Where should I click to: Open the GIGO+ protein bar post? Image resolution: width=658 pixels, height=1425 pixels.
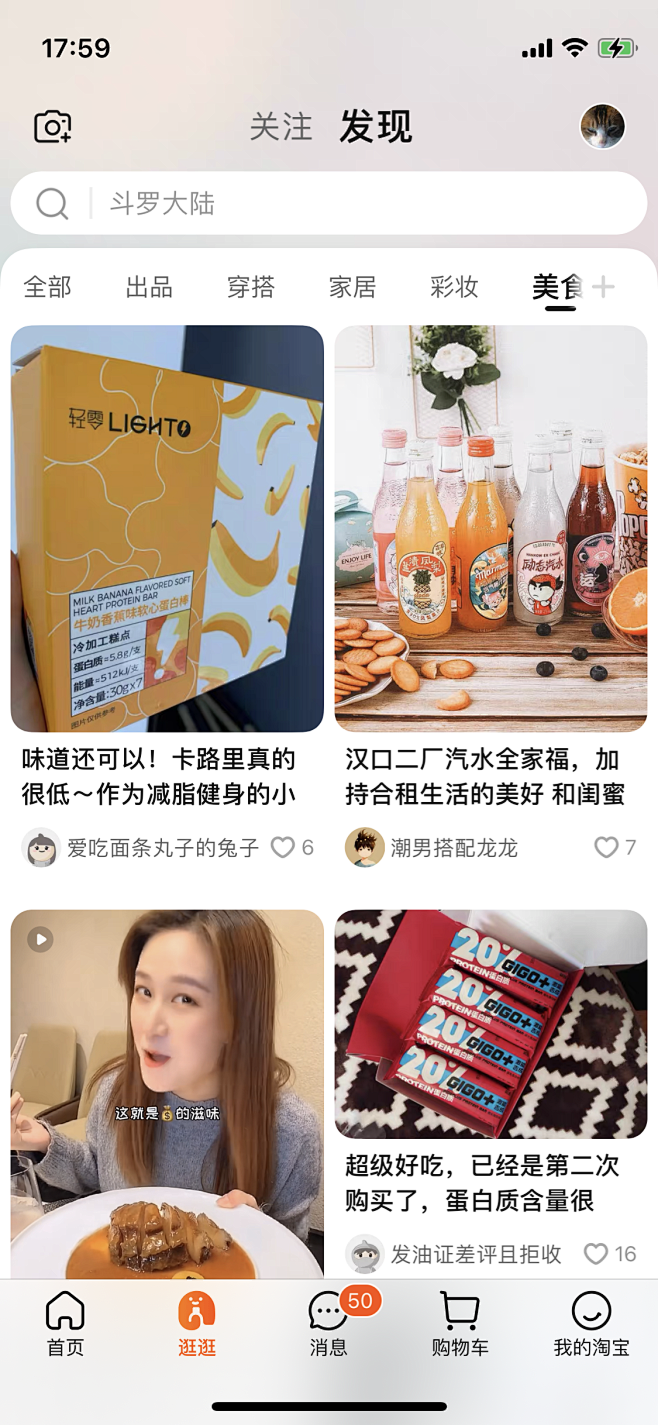click(x=490, y=1023)
